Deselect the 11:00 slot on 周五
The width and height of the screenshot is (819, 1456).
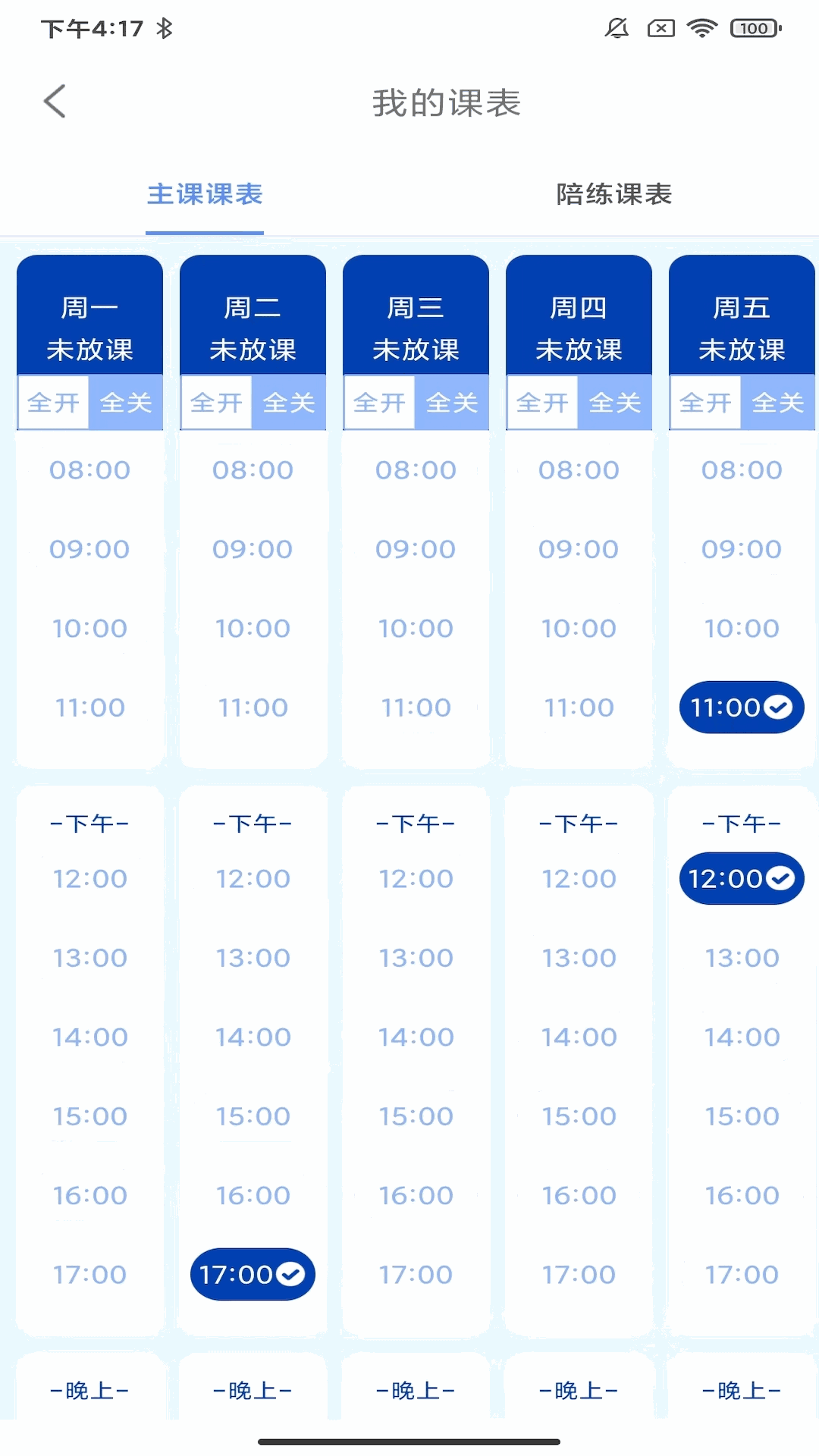(x=741, y=708)
